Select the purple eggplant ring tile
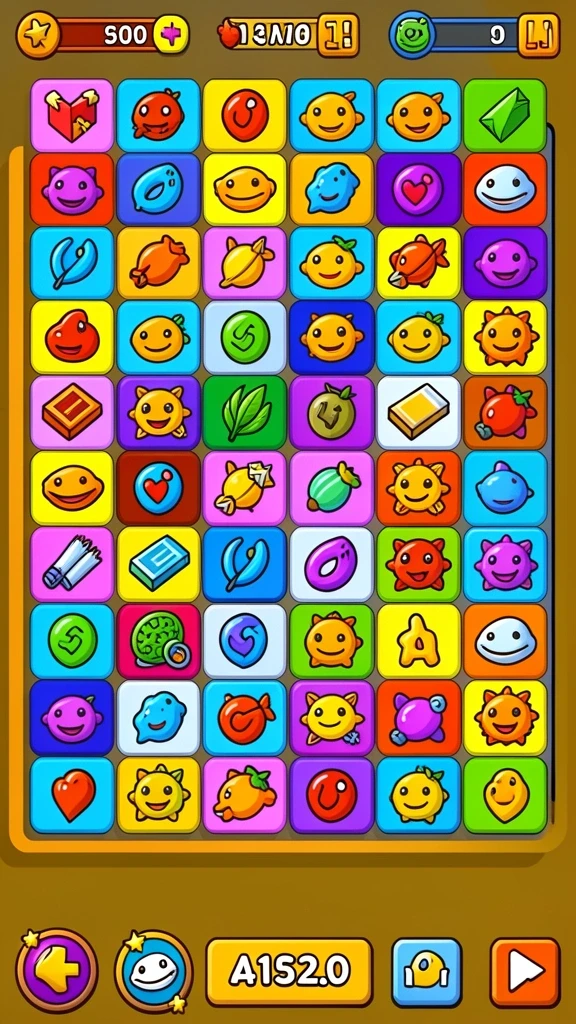 332,564
